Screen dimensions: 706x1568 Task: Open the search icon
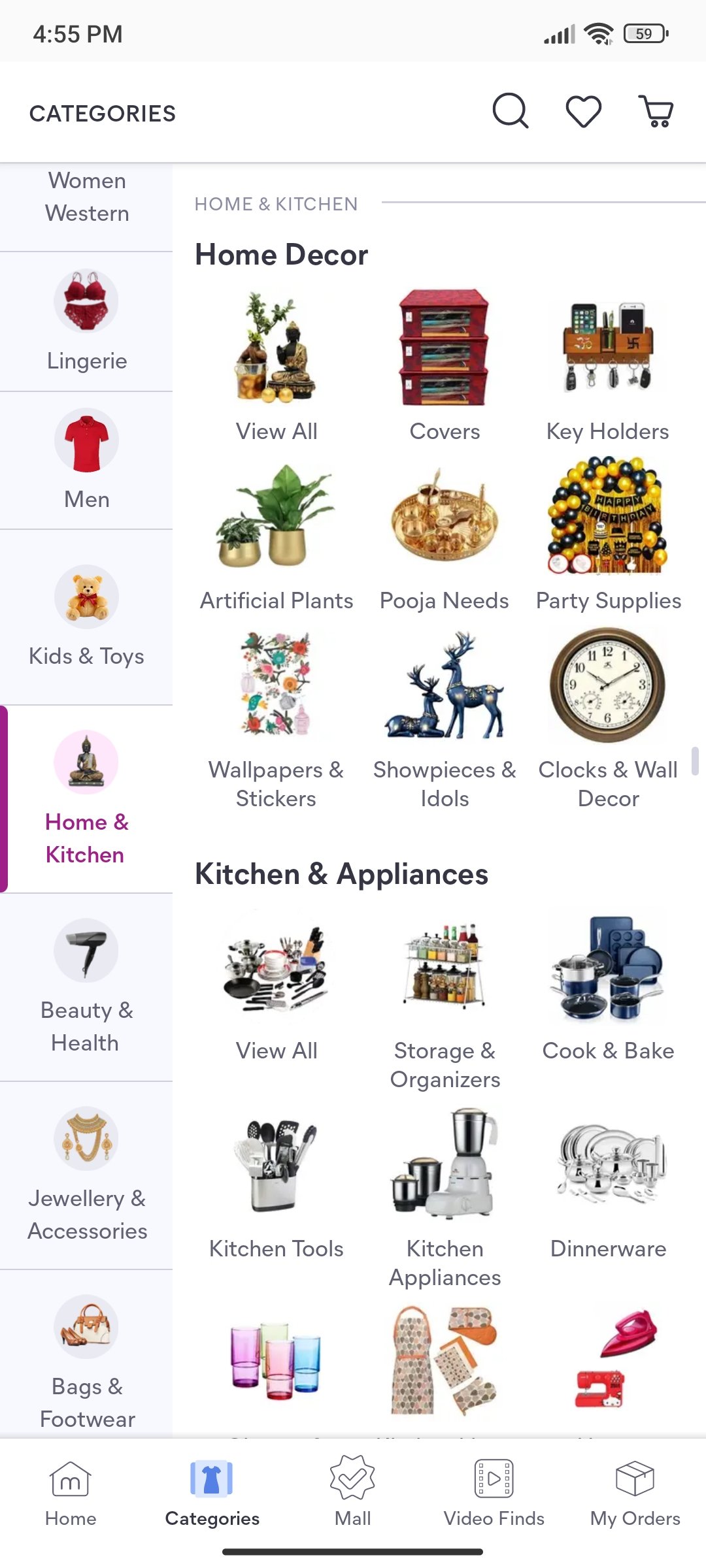[510, 111]
